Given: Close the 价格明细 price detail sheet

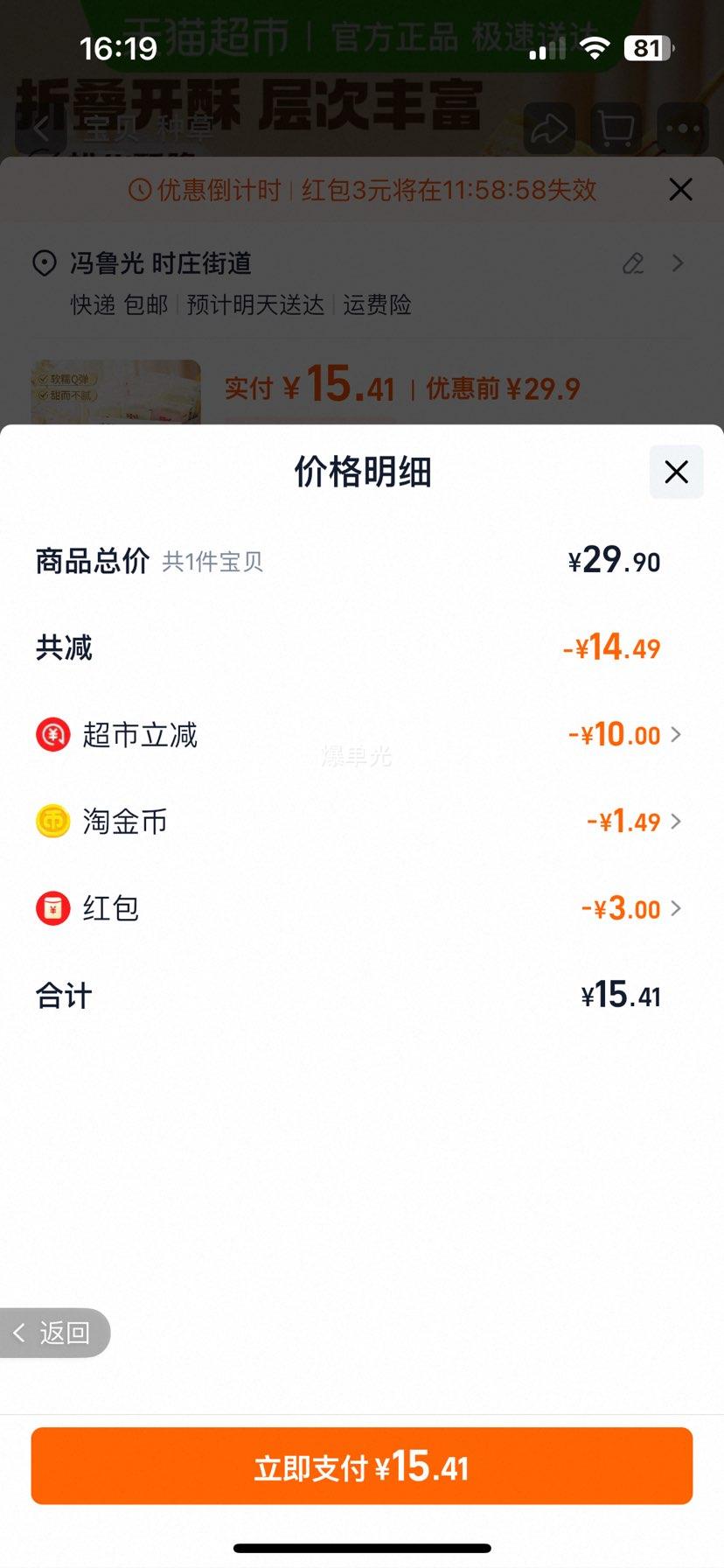Looking at the screenshot, I should [x=676, y=472].
